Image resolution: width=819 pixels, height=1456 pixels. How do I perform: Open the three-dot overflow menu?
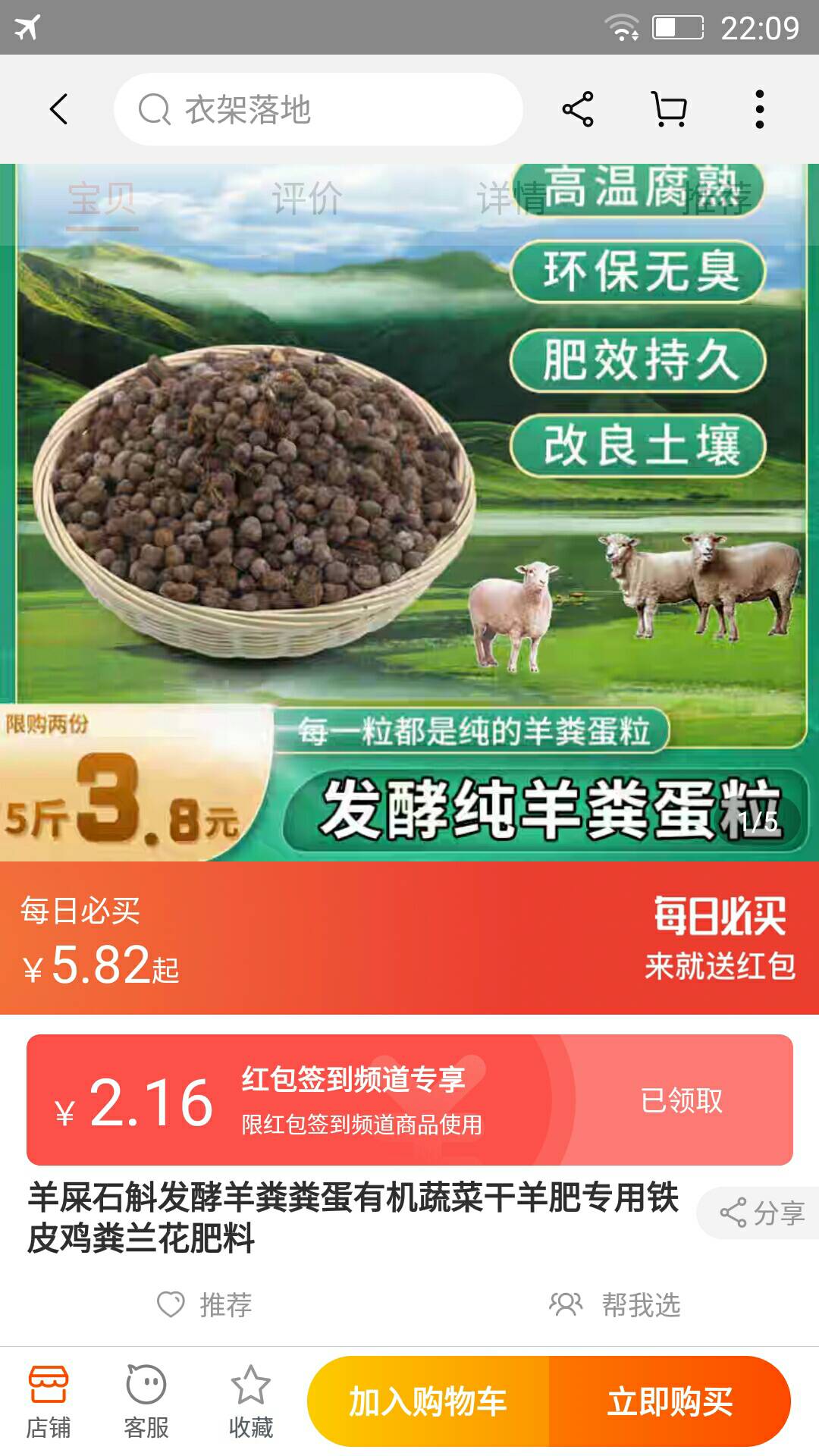[759, 109]
